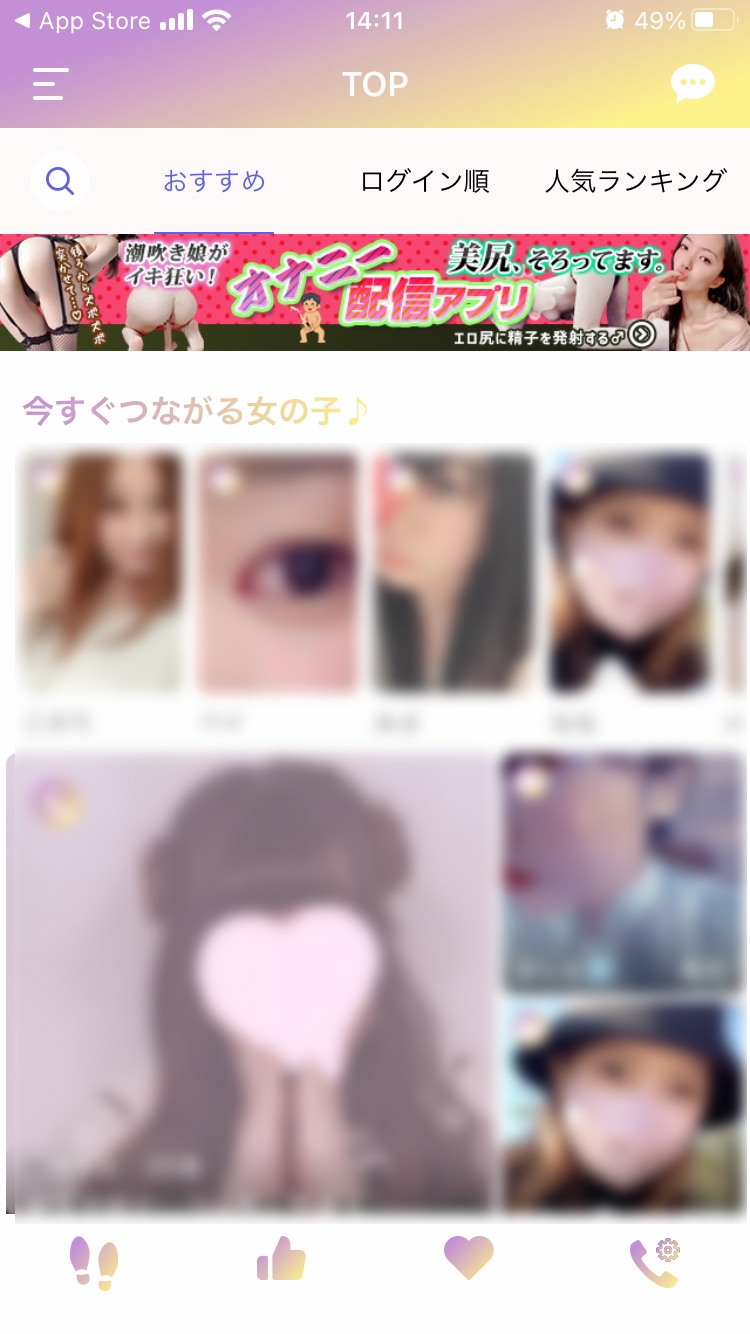
Task: Open the heart favorites tab
Action: (x=469, y=1258)
